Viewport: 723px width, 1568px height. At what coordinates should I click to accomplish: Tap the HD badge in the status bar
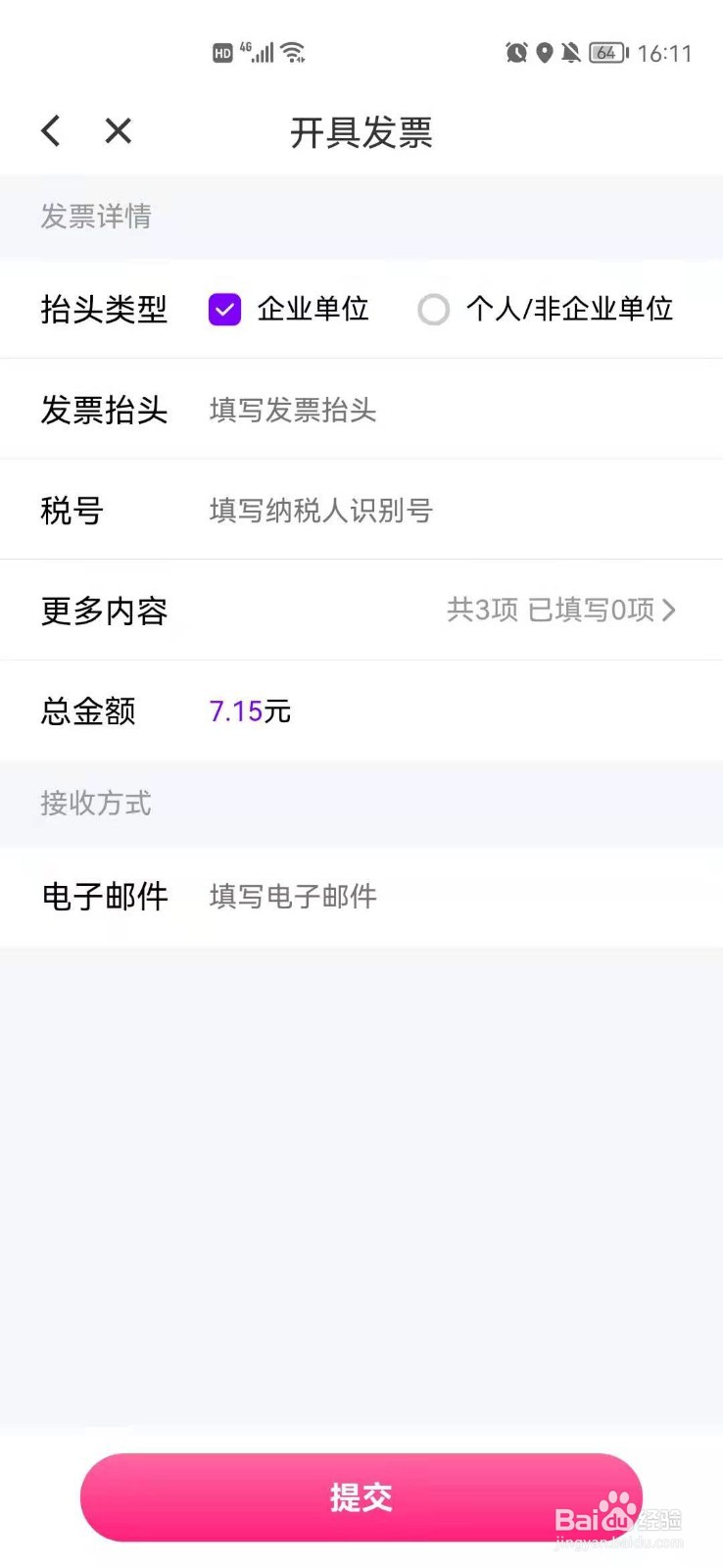coord(221,51)
